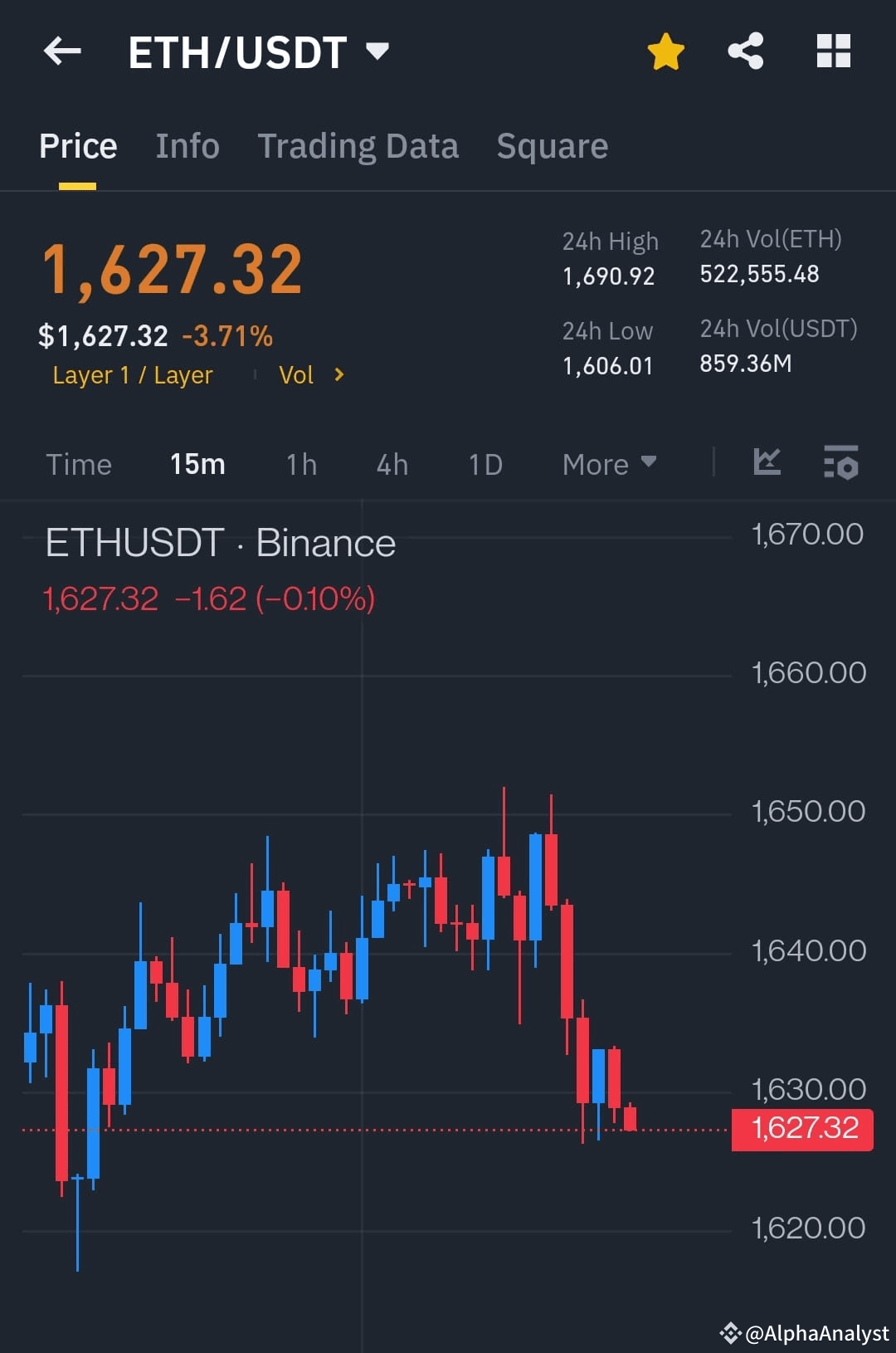
Task: Switch to the Info tab
Action: [x=187, y=146]
